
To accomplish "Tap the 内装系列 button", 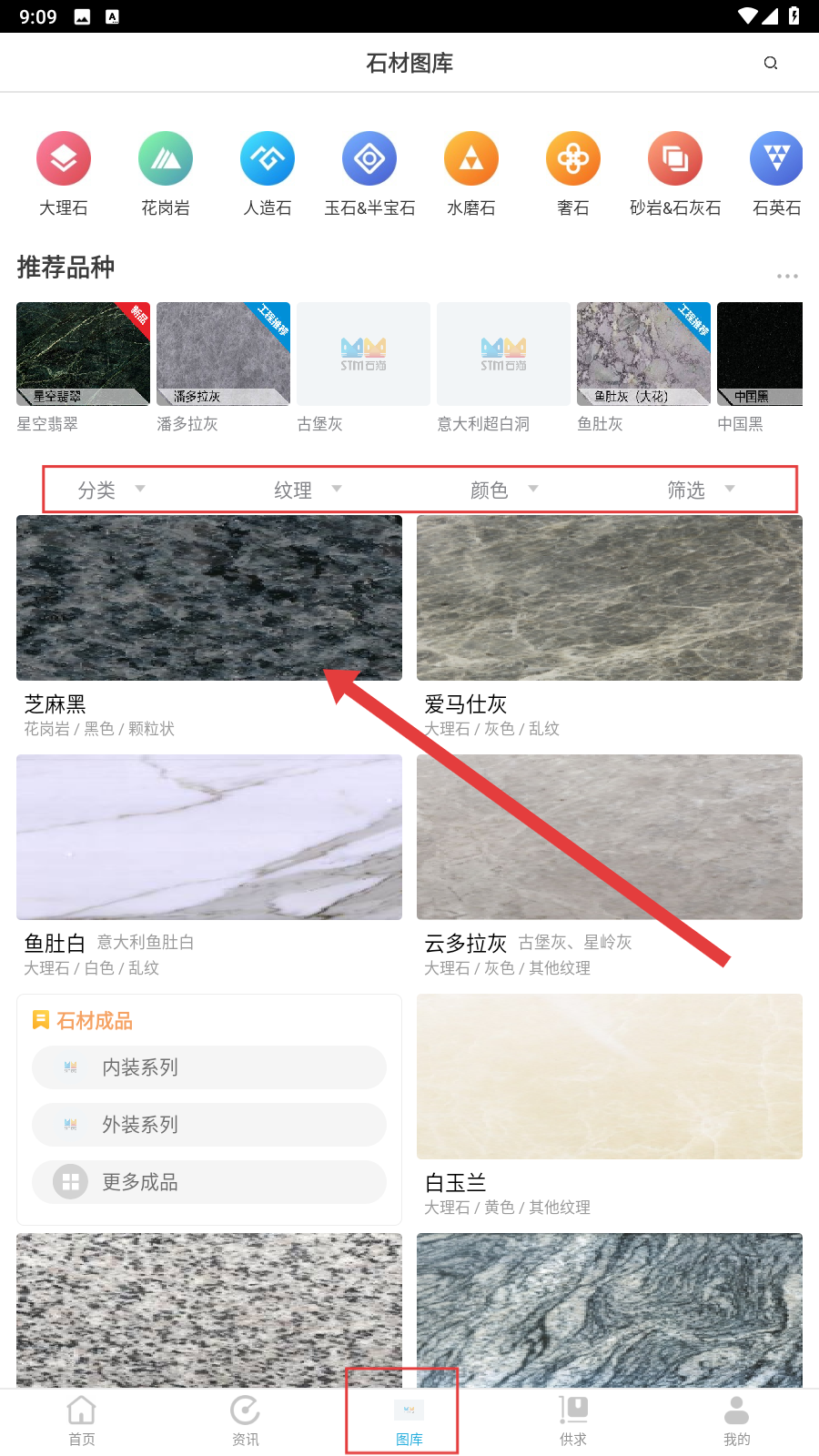I will [209, 1067].
